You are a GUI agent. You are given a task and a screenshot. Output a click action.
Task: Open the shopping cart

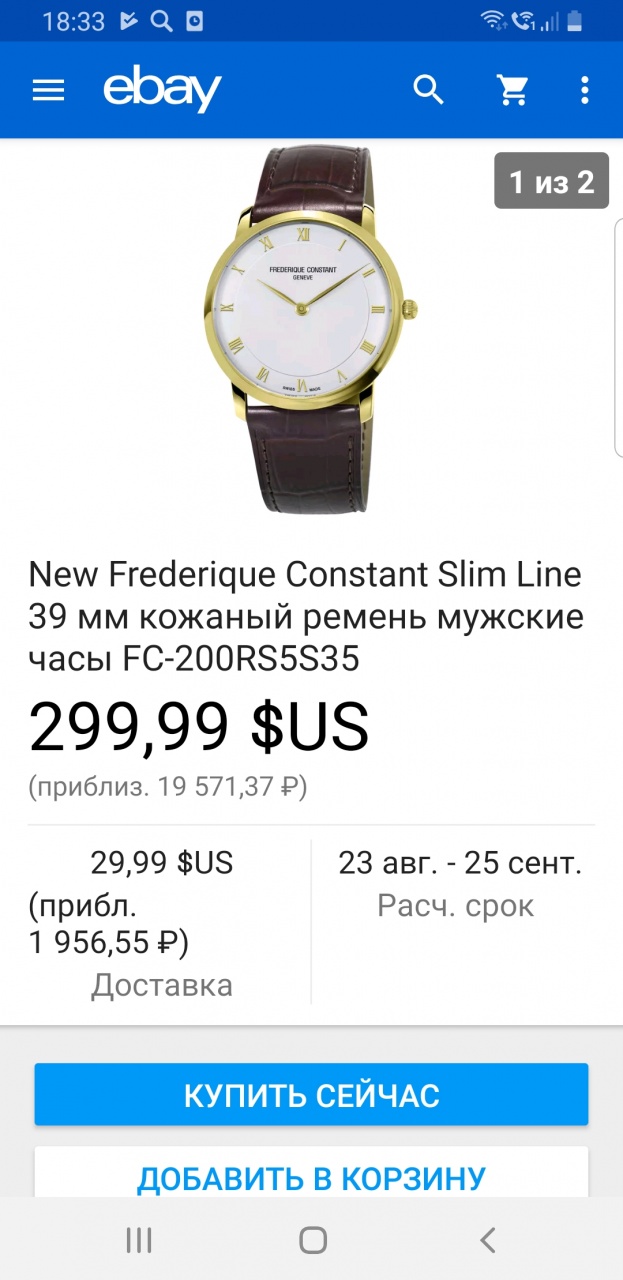pos(513,90)
